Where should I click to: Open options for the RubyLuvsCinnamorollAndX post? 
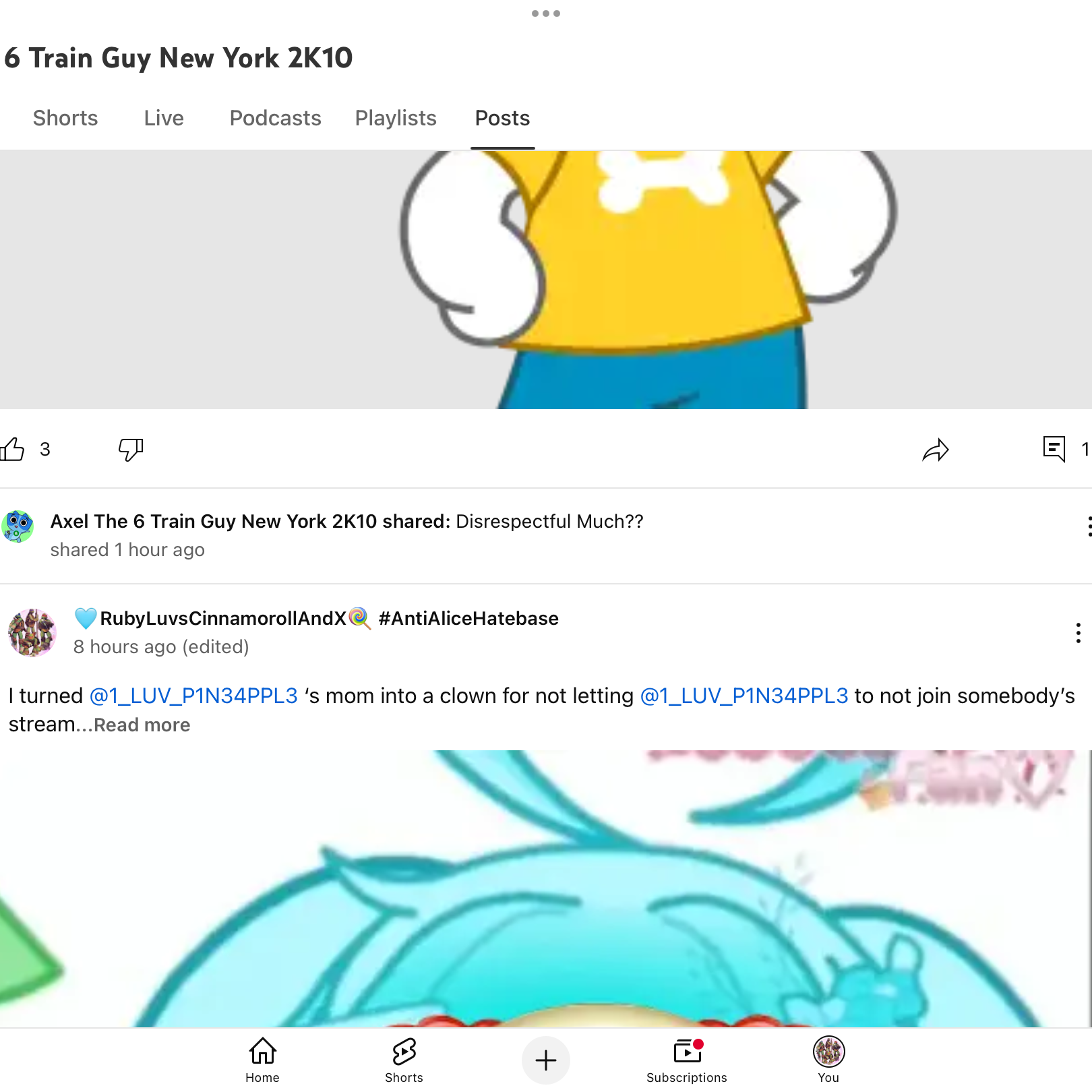(1078, 633)
